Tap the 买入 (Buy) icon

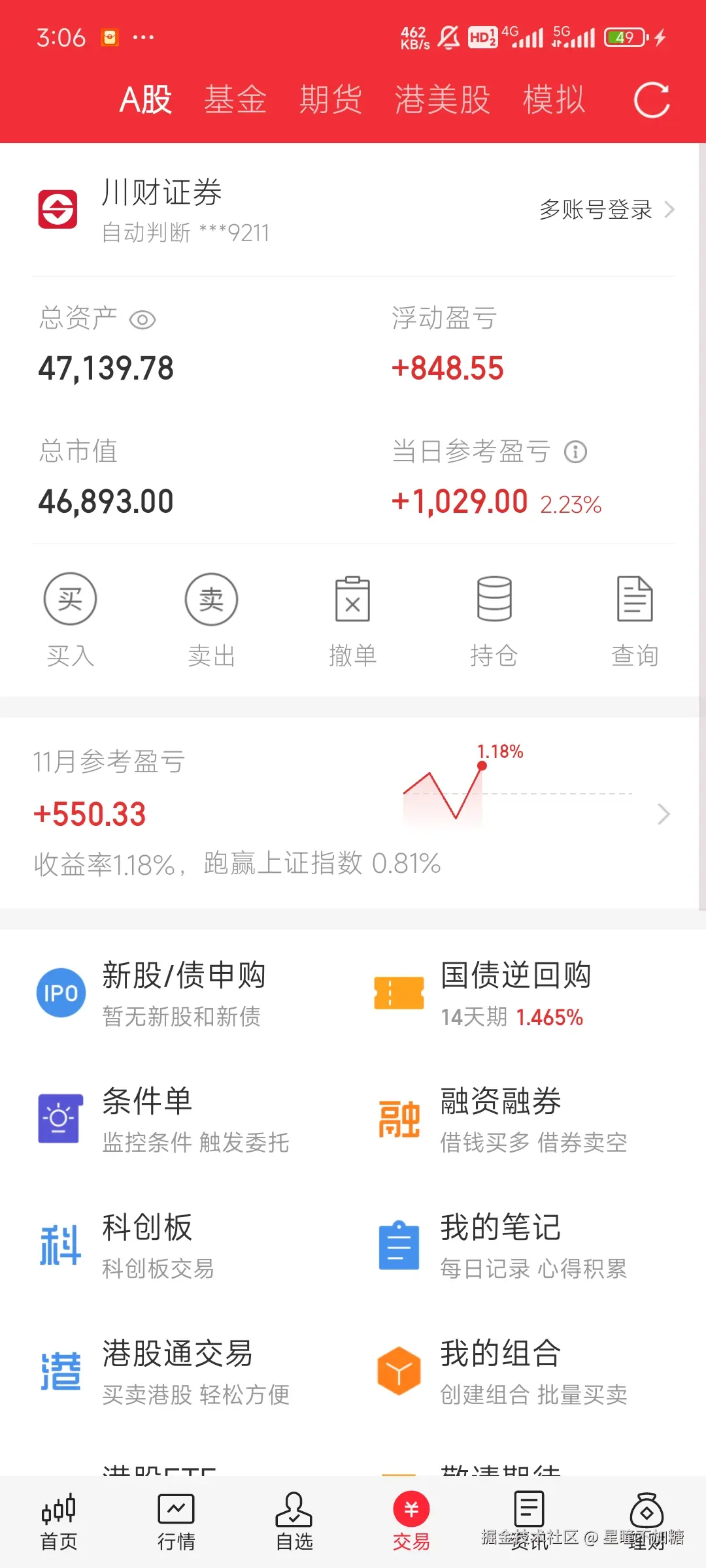coord(70,617)
